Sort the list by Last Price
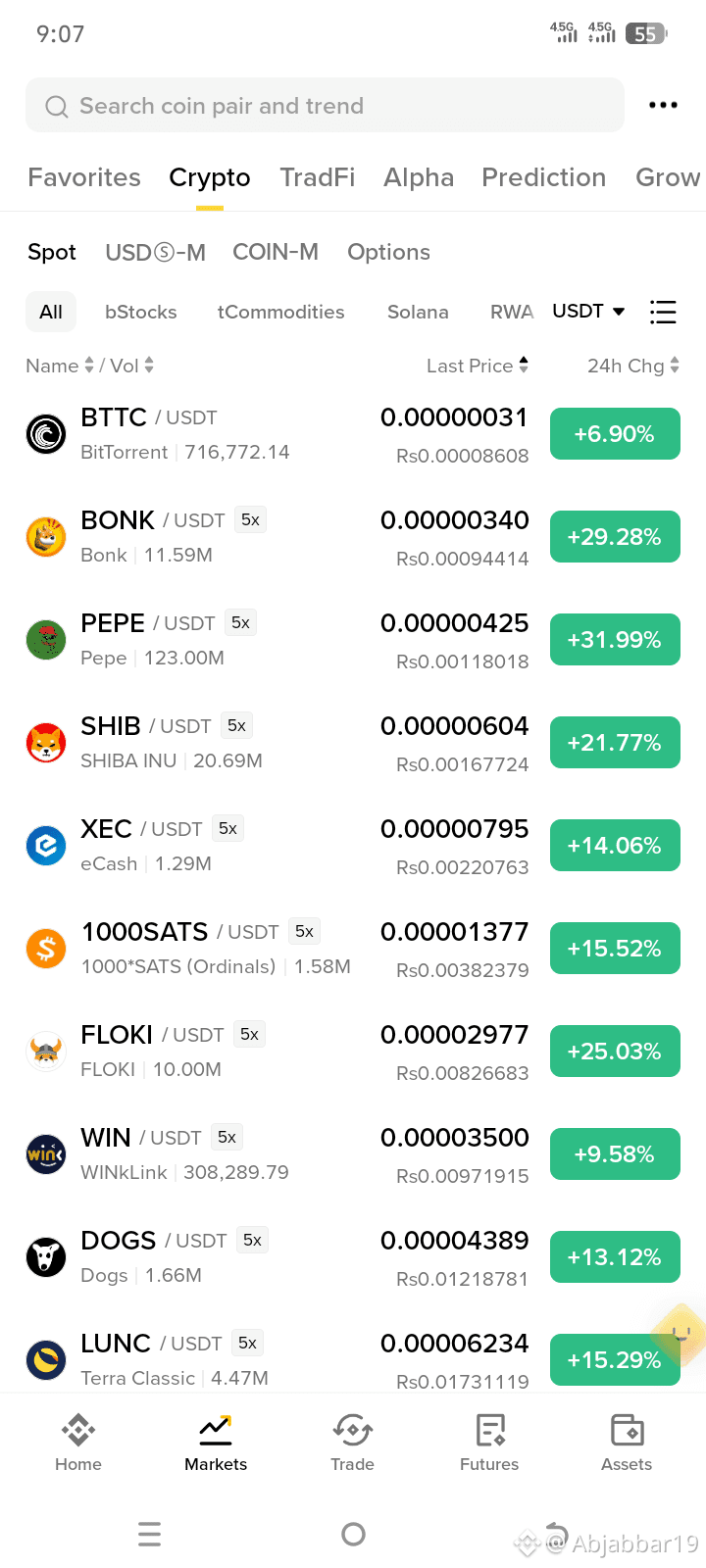Screen dimensions: 706x1568 coord(478,366)
